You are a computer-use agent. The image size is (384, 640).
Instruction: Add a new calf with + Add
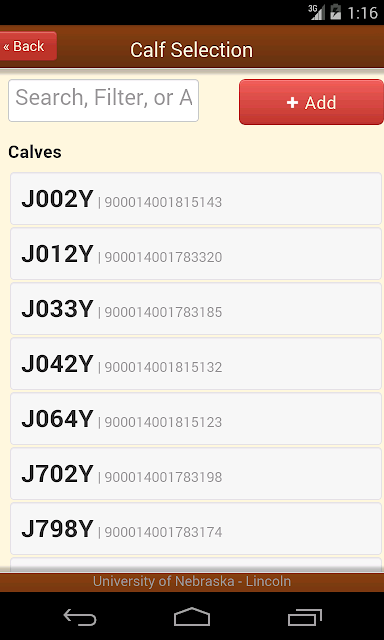coord(311,102)
